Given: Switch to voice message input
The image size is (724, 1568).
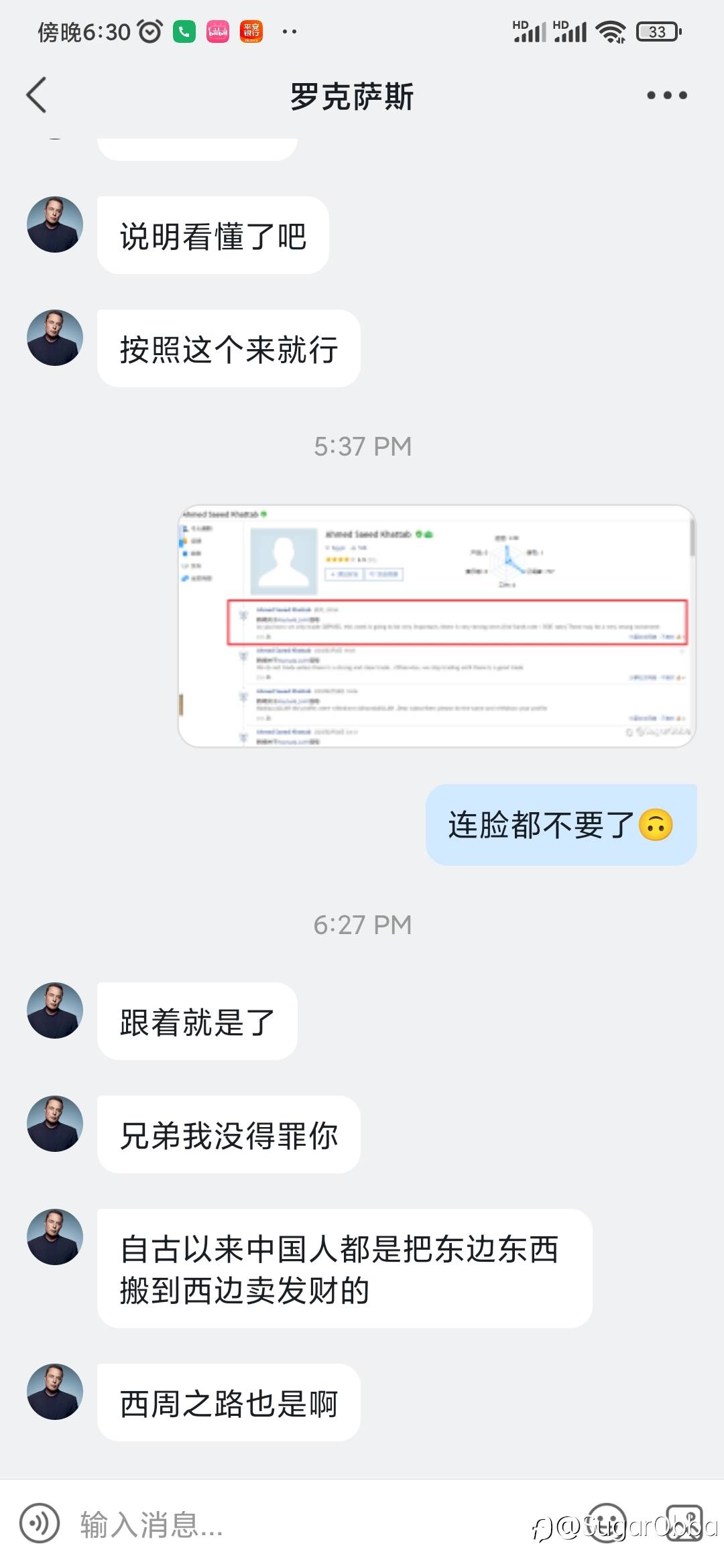Looking at the screenshot, I should (x=40, y=1523).
